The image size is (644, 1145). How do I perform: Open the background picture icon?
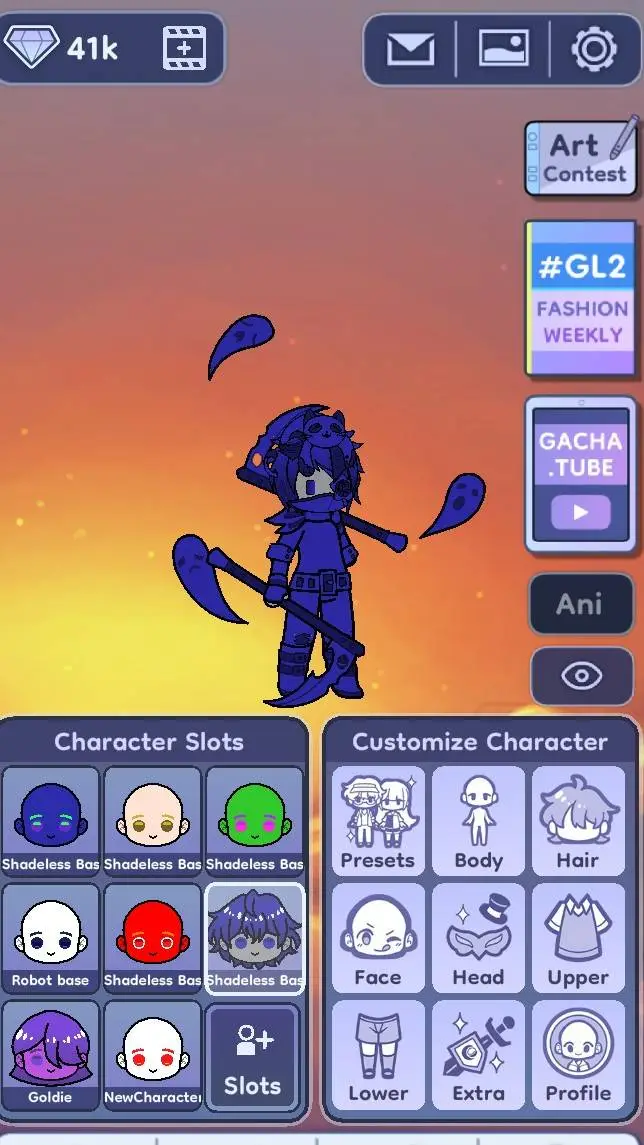click(503, 49)
